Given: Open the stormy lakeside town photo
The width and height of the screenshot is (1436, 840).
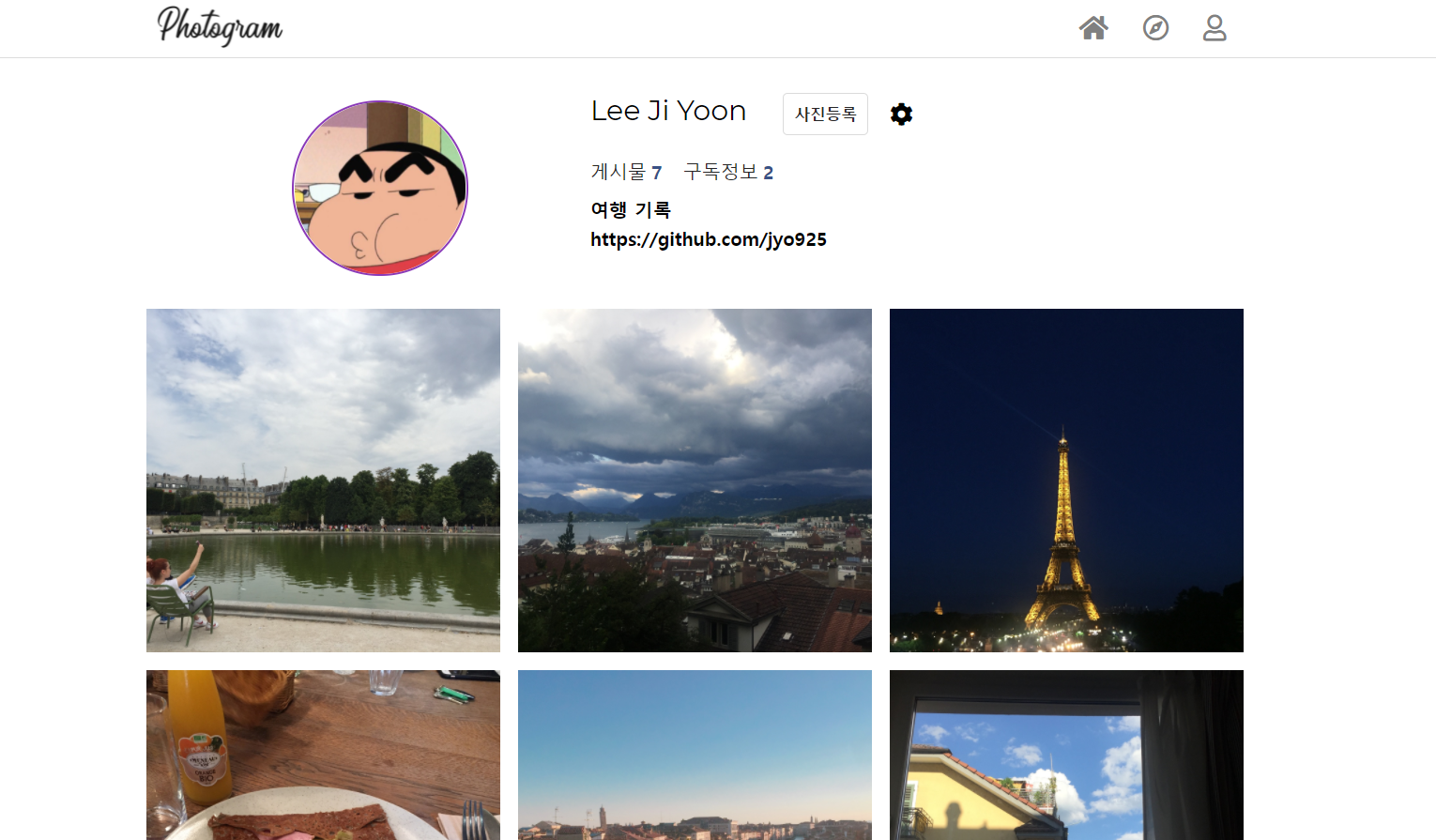Looking at the screenshot, I should point(695,480).
